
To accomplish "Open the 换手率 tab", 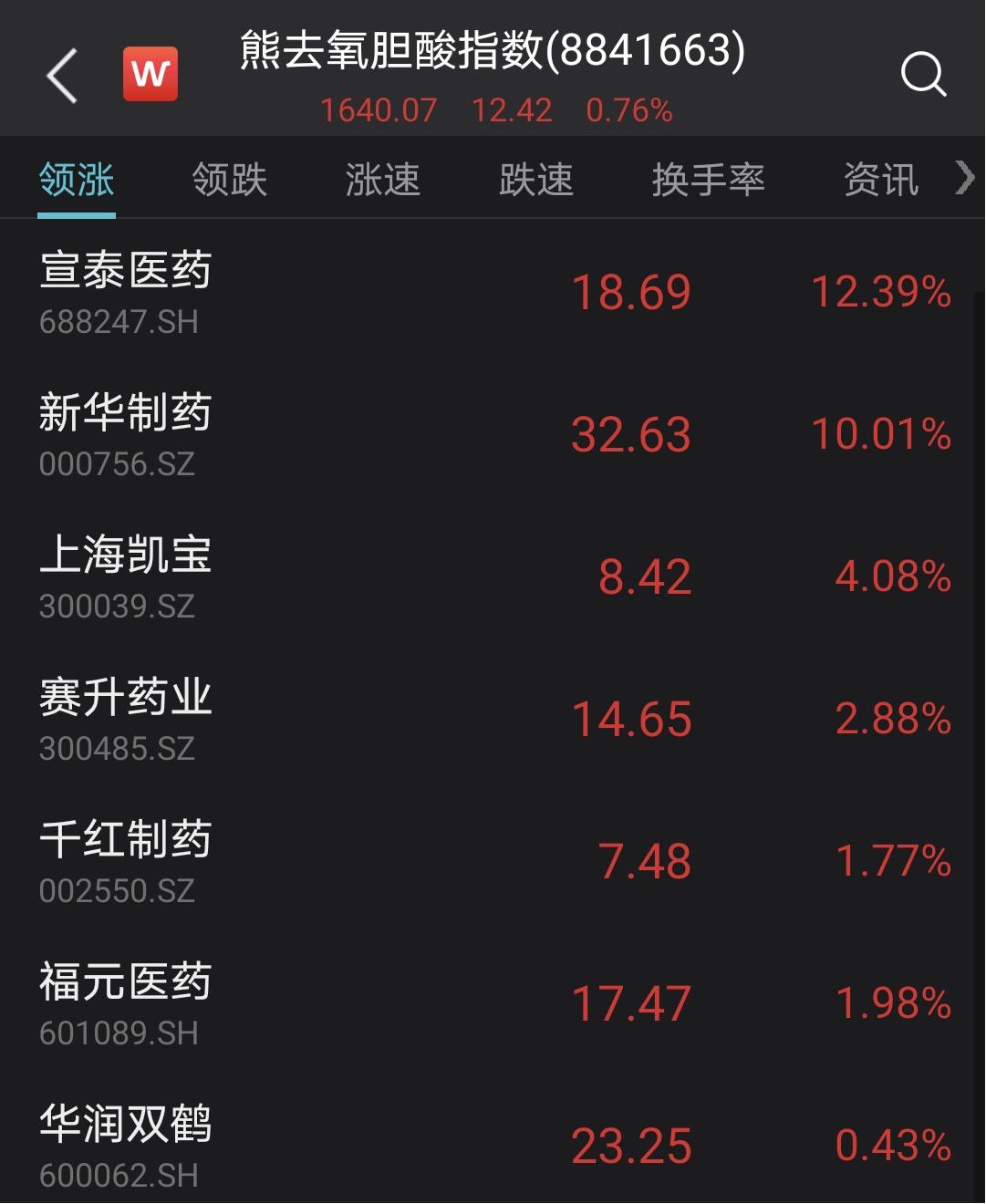I will 708,180.
